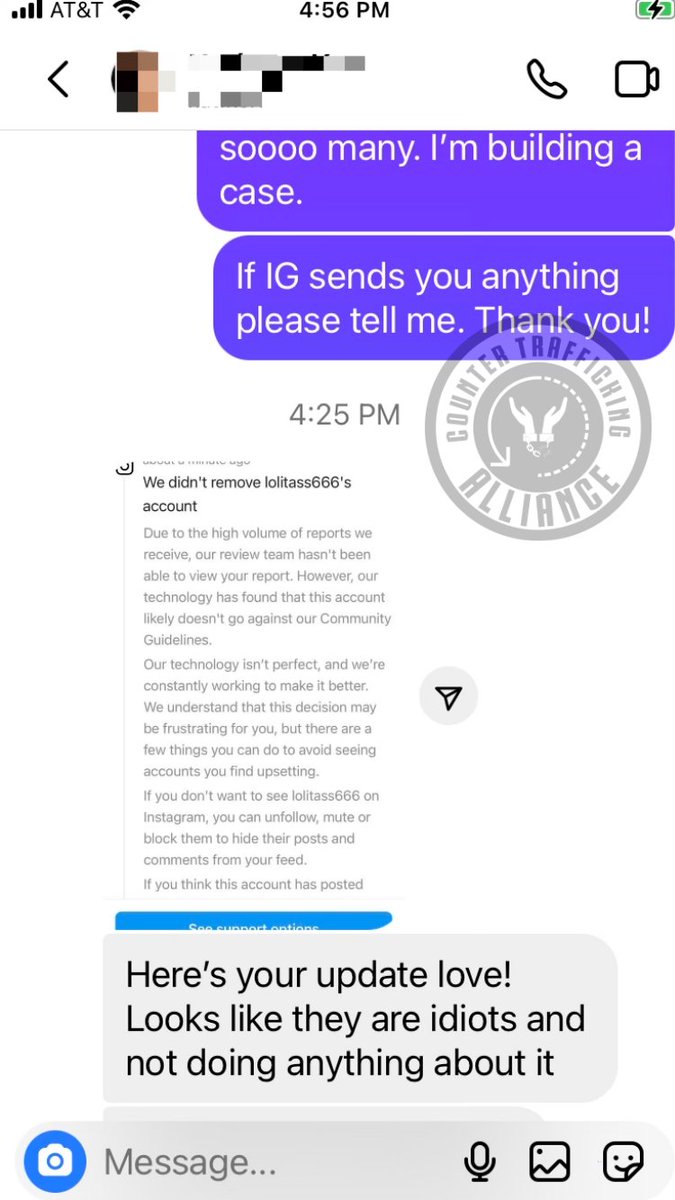Go back to the message list
The image size is (675, 1200).
pos(58,79)
